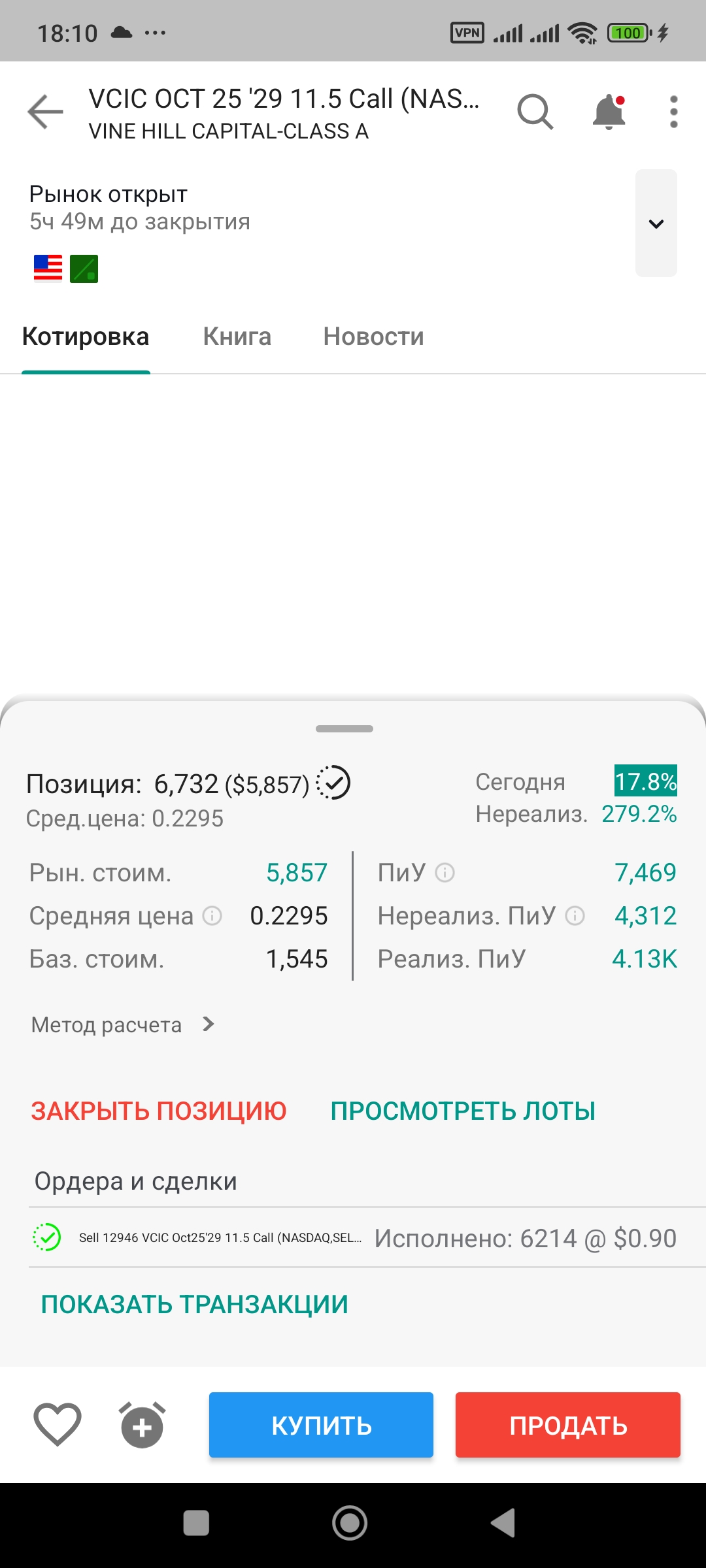706x1568 pixels.
Task: Create a price alert with alarm icon
Action: pyautogui.click(x=142, y=1424)
